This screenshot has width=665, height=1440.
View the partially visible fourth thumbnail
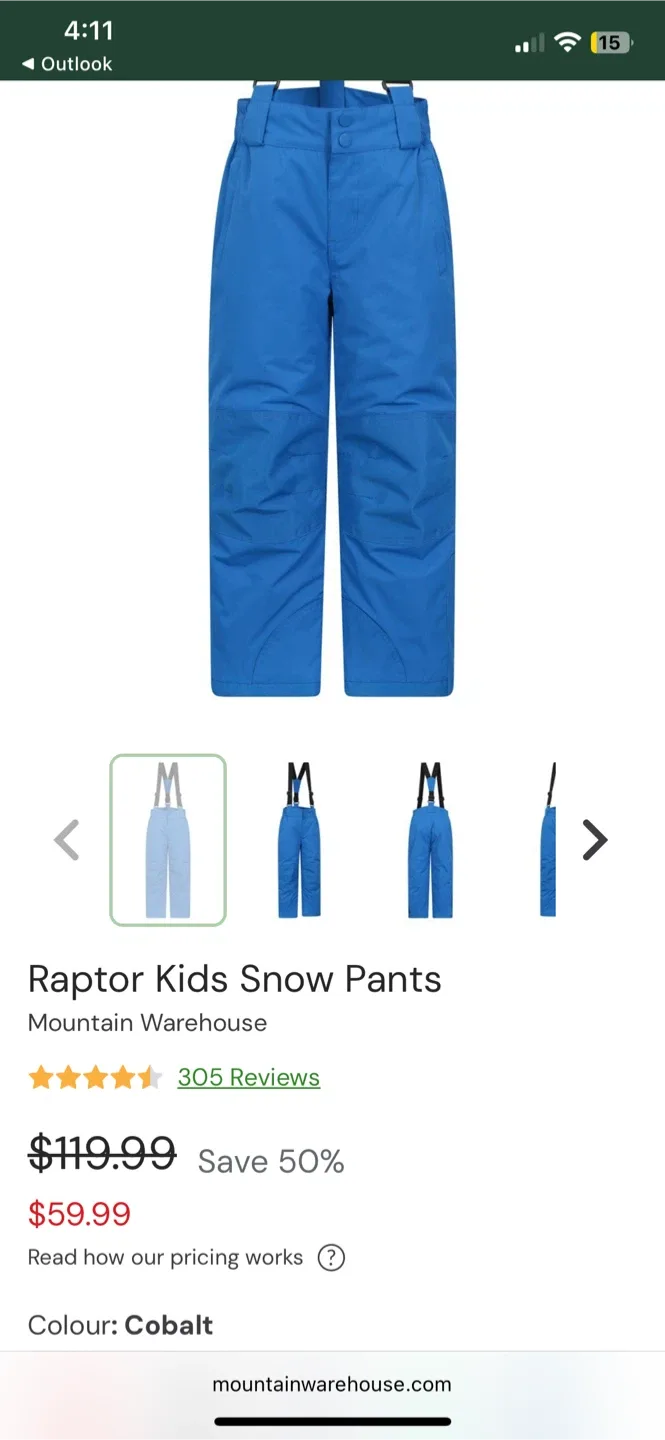(x=548, y=840)
